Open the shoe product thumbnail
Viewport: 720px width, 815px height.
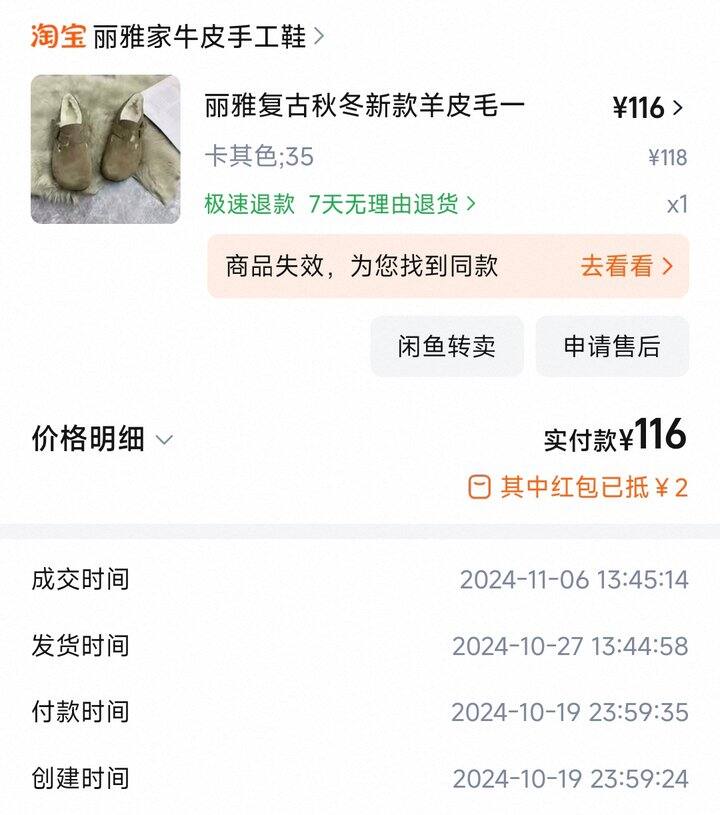(106, 149)
